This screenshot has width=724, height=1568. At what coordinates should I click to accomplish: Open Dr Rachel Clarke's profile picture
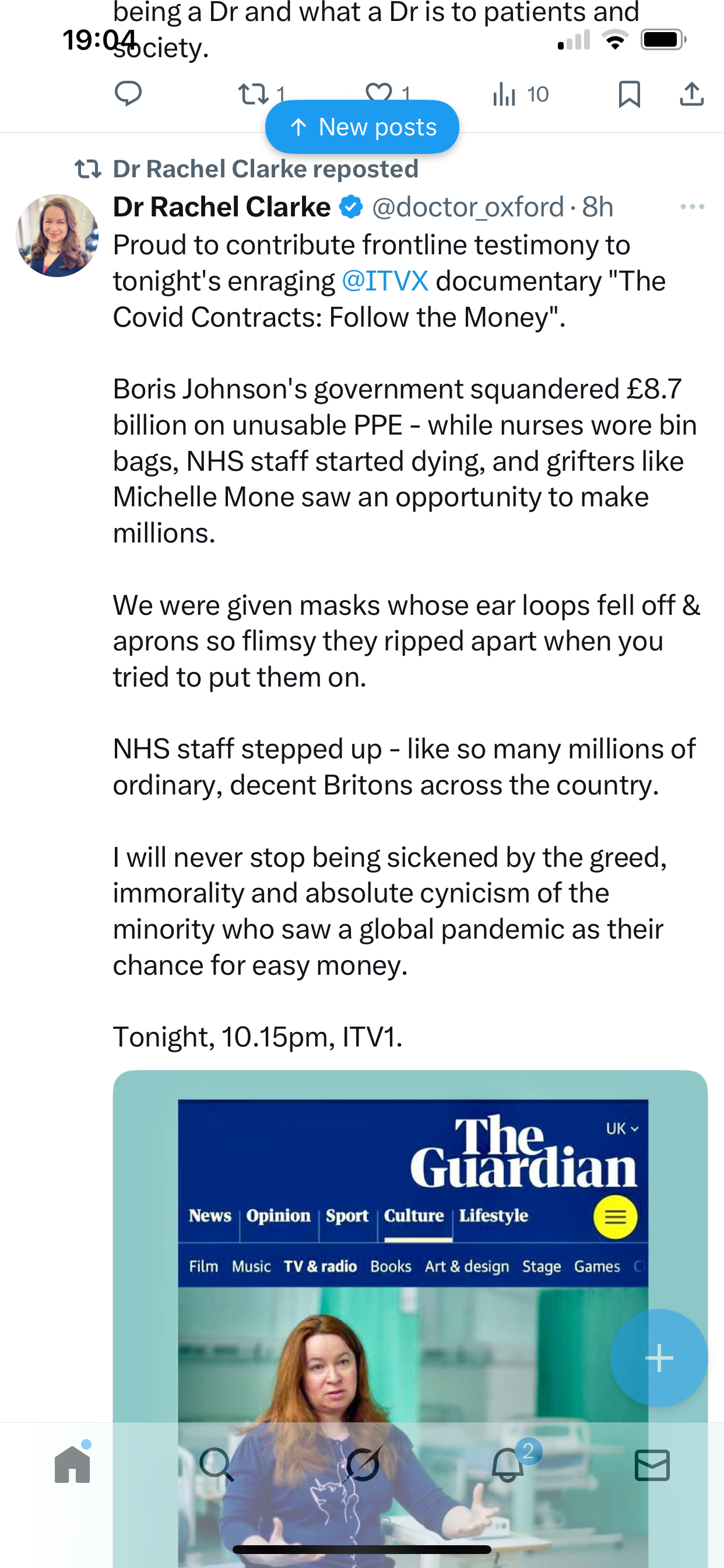[57, 236]
